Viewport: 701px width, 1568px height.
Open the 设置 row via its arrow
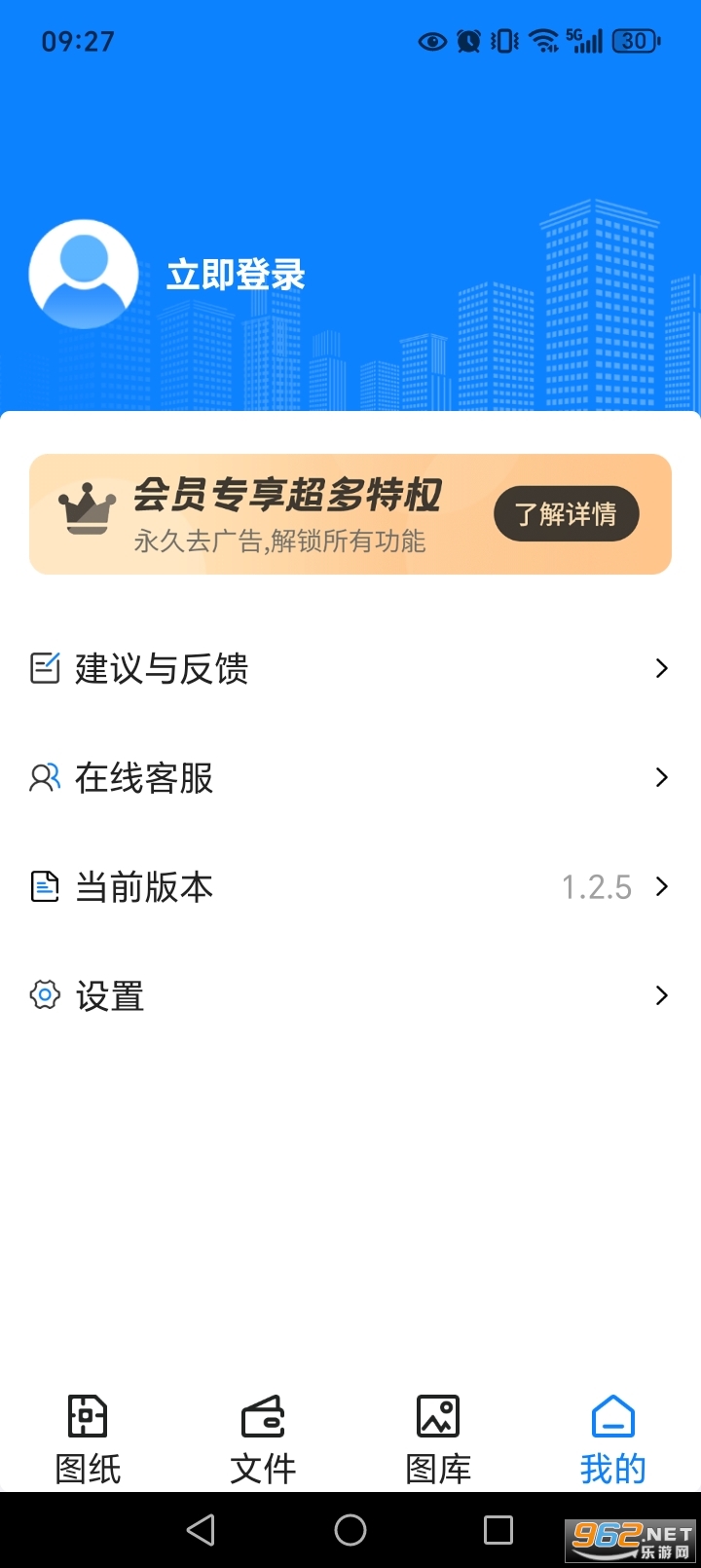(x=662, y=996)
